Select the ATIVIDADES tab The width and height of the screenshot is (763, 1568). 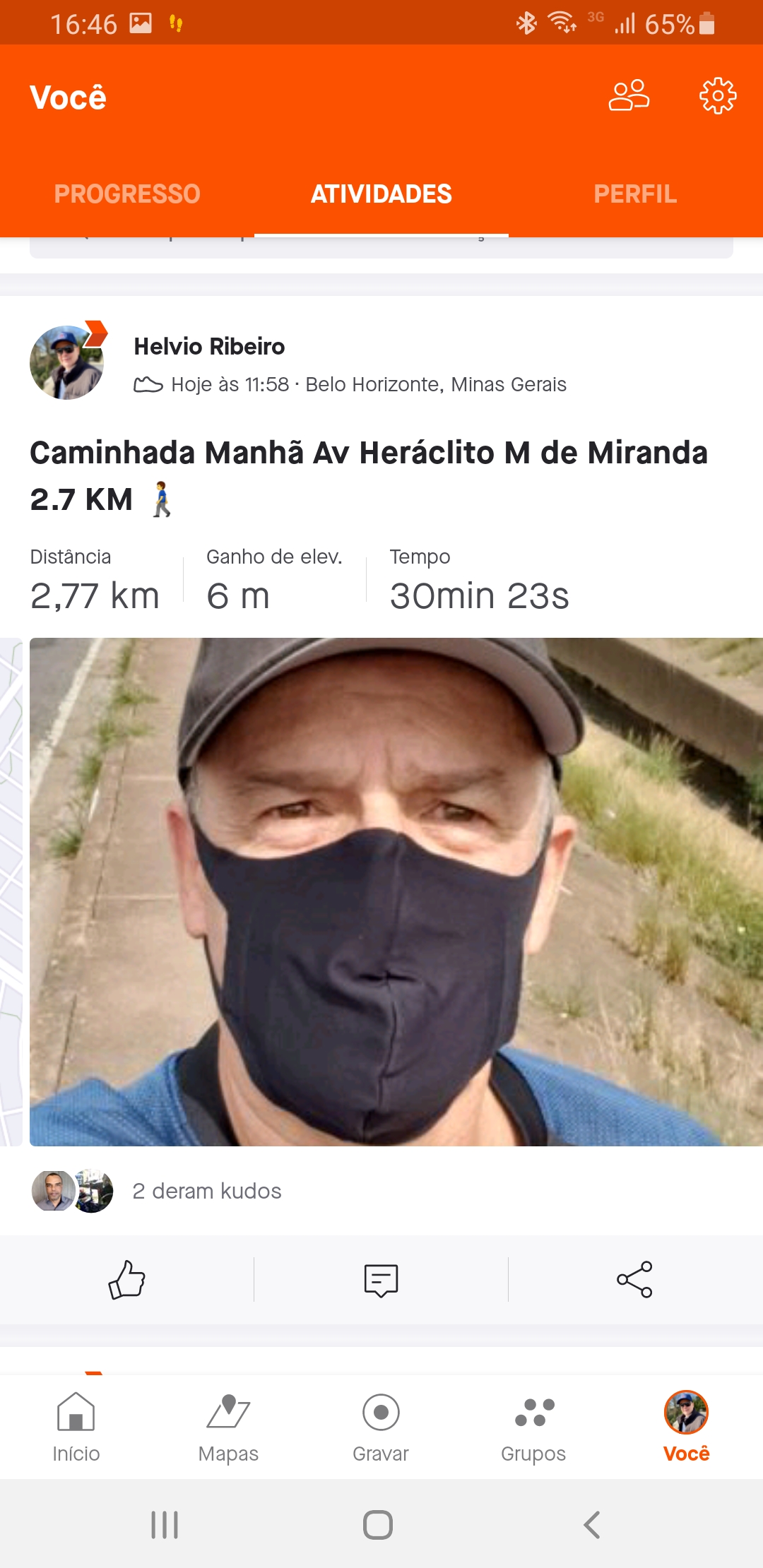tap(381, 194)
